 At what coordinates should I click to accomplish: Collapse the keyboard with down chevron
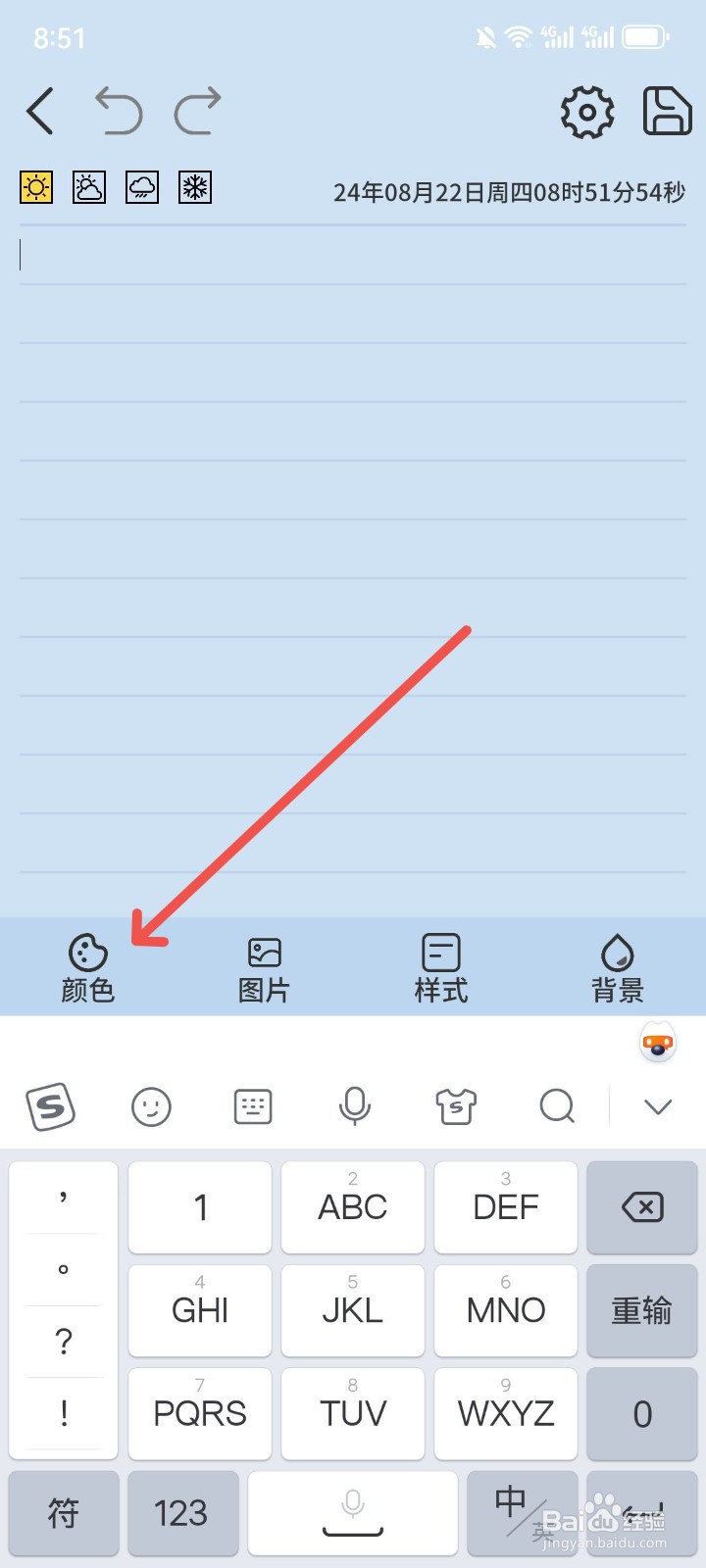pos(656,1105)
